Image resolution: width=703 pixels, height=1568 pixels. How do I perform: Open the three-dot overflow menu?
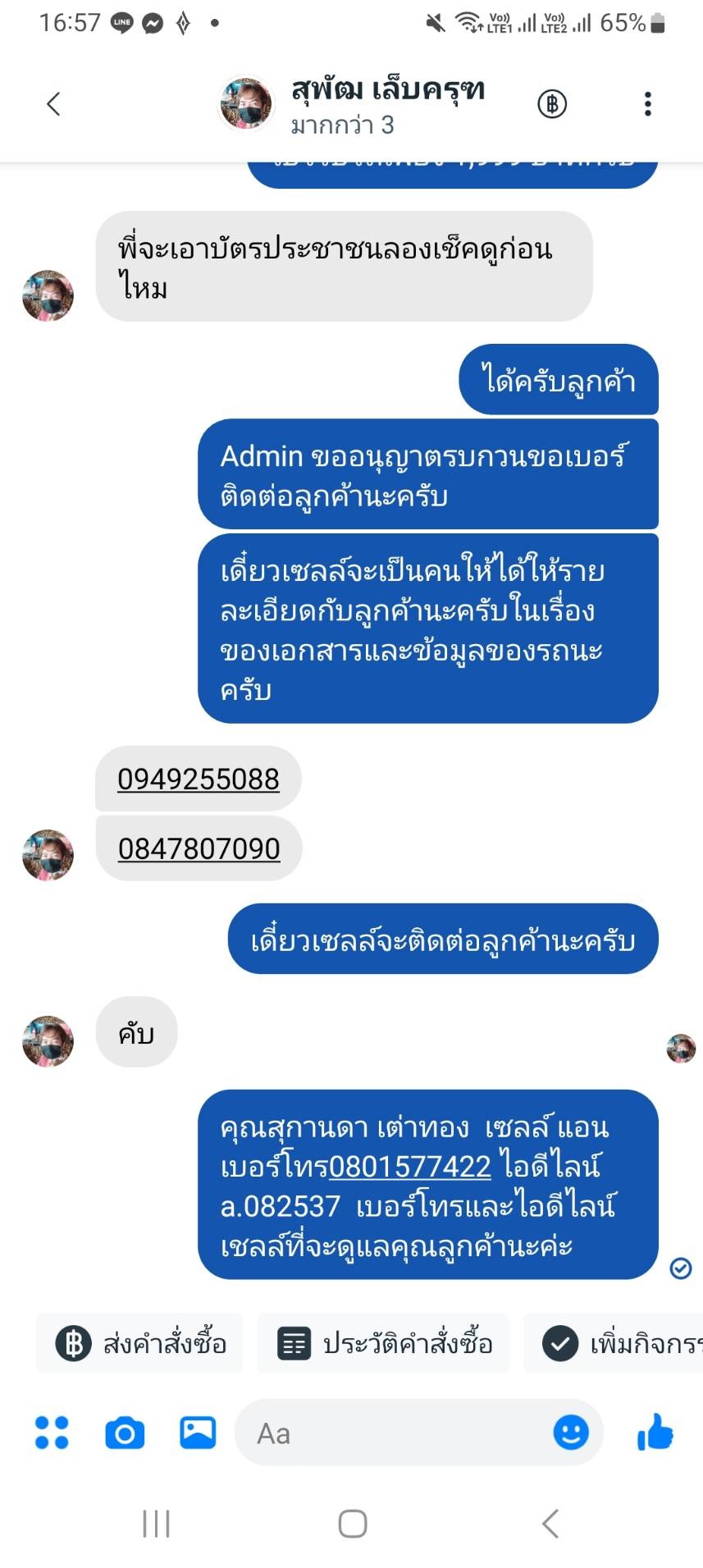pos(647,104)
